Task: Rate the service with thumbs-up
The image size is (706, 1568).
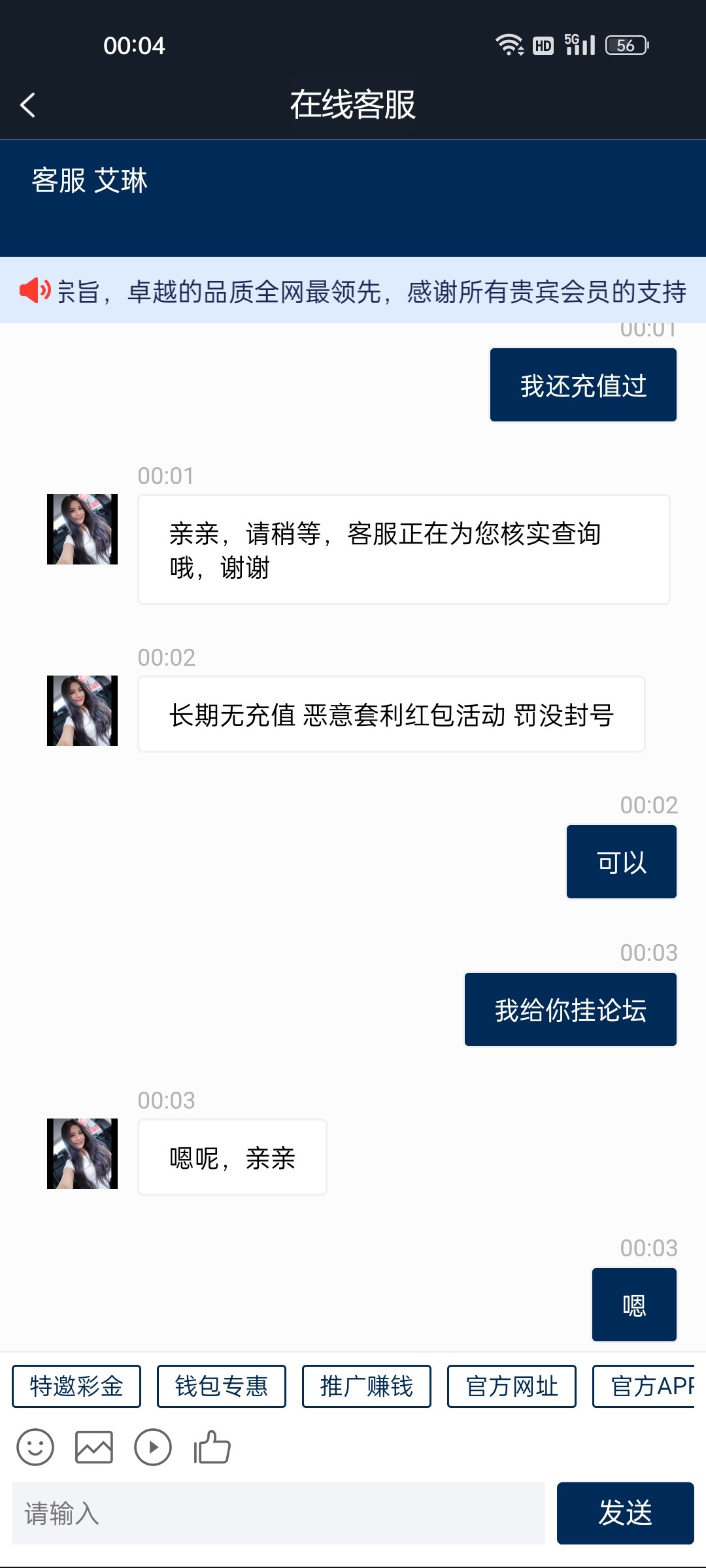Action: [212, 1447]
